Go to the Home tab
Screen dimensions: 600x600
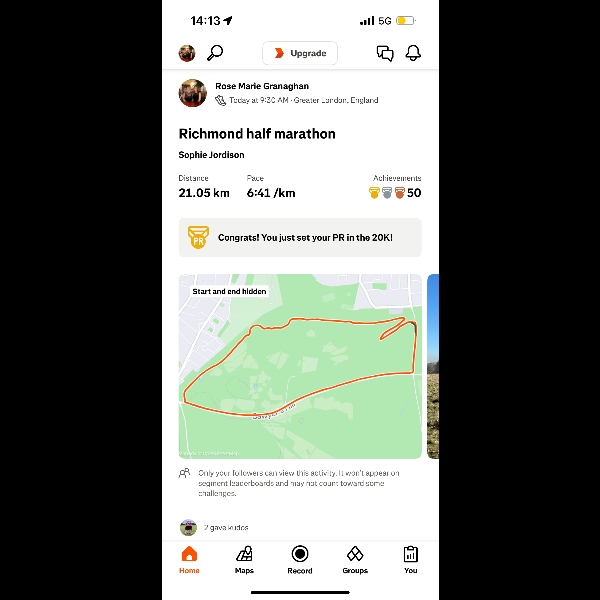(189, 559)
